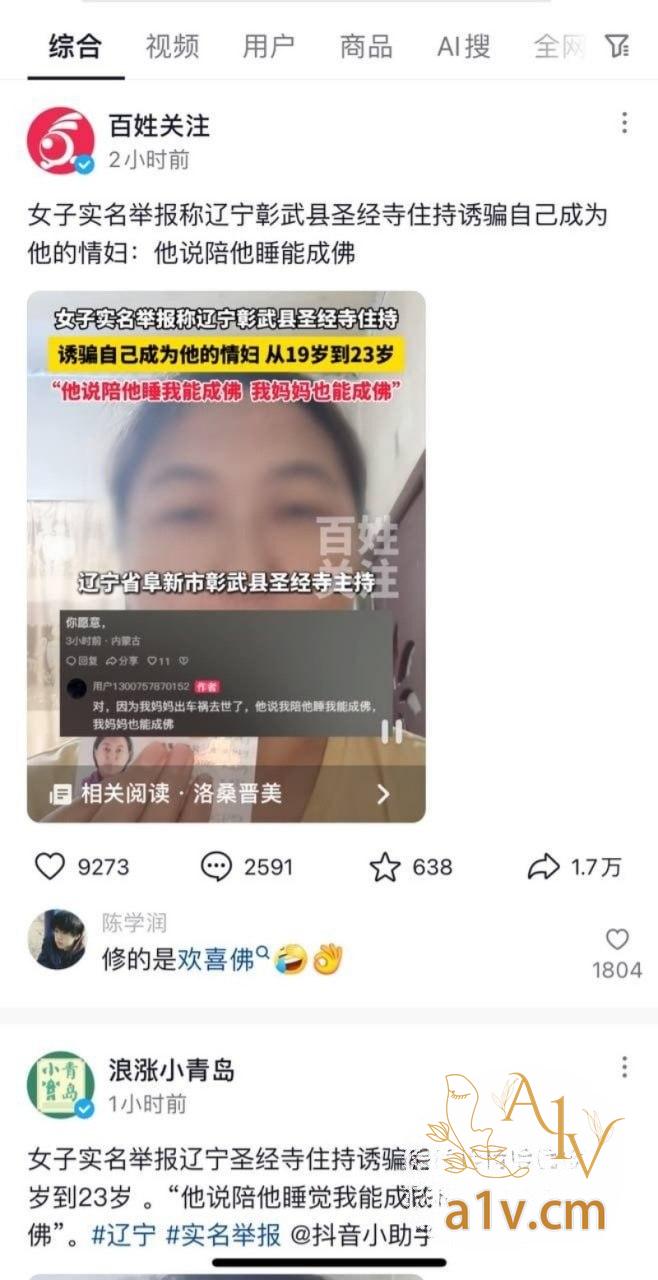Open 浪涨小青岛 profile avatar

[61, 1086]
